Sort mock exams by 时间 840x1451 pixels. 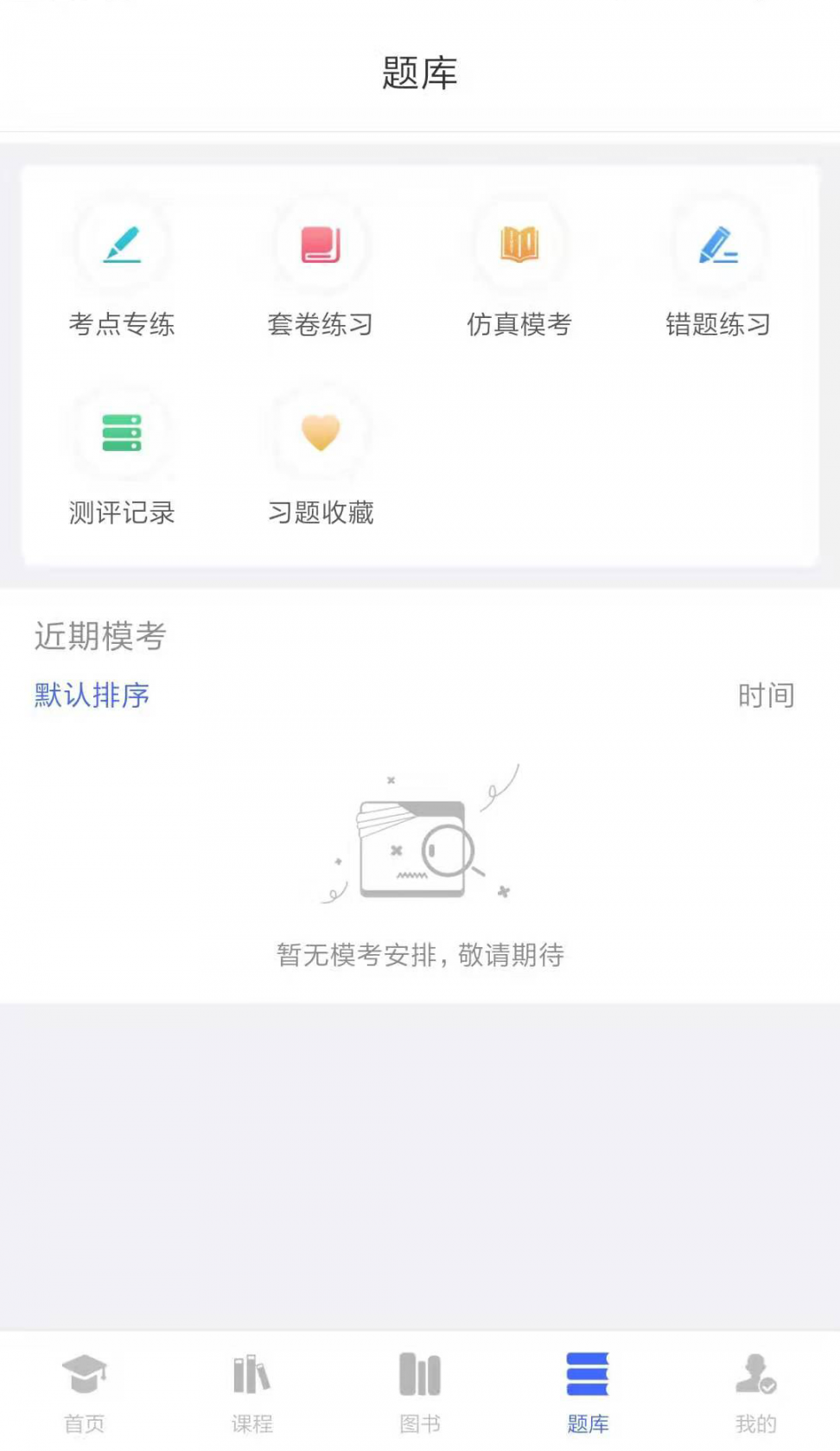766,696
